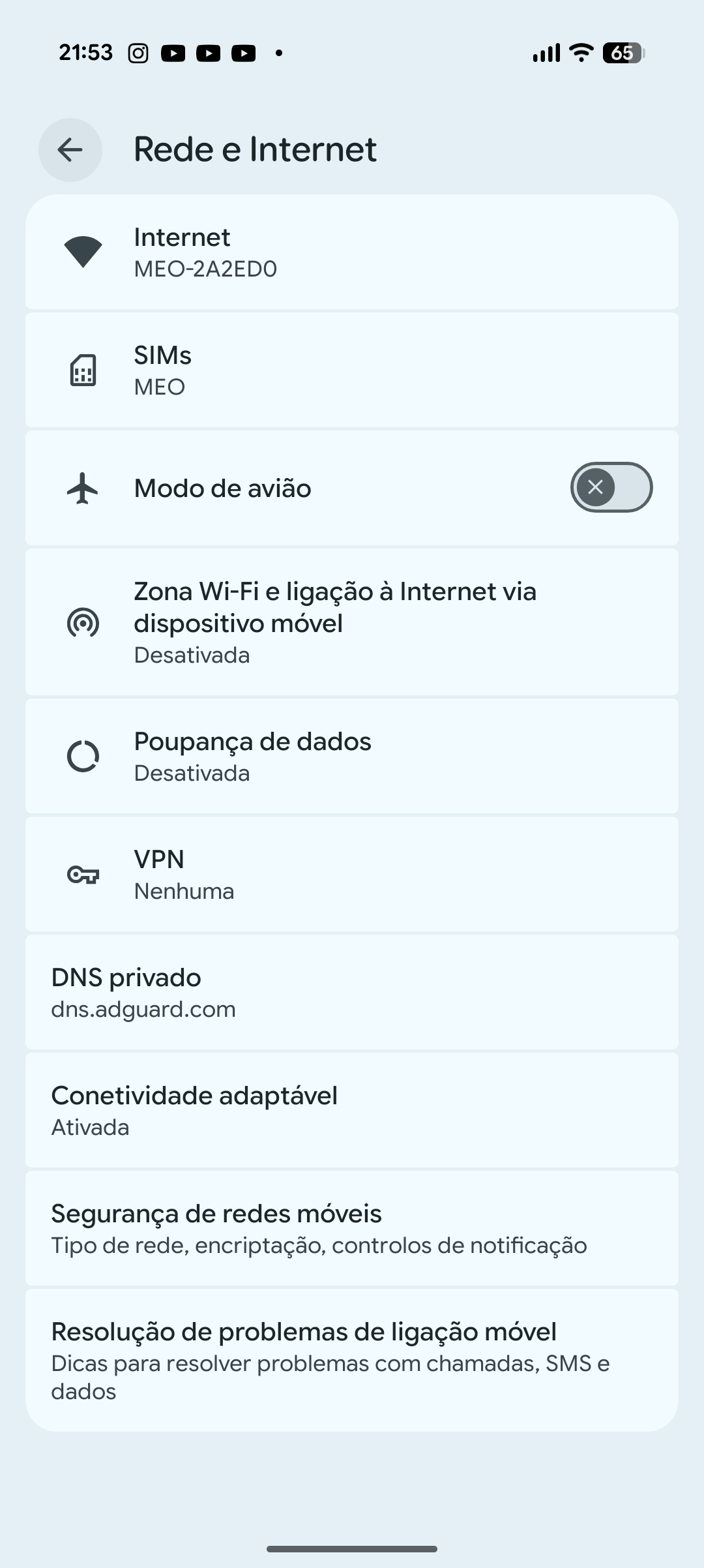Turn on Modo de avião switch

point(611,487)
